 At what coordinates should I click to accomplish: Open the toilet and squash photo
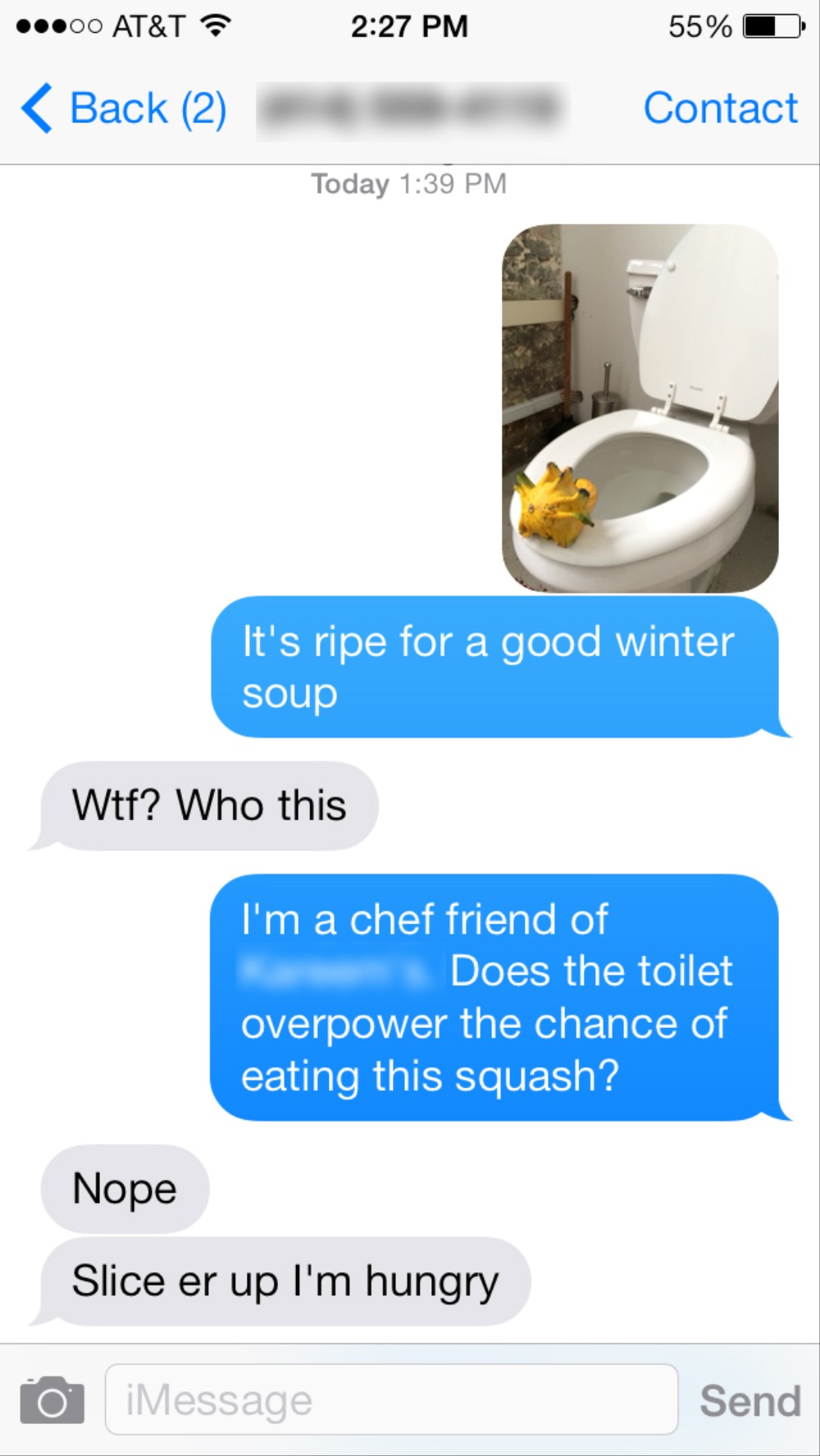(x=640, y=408)
